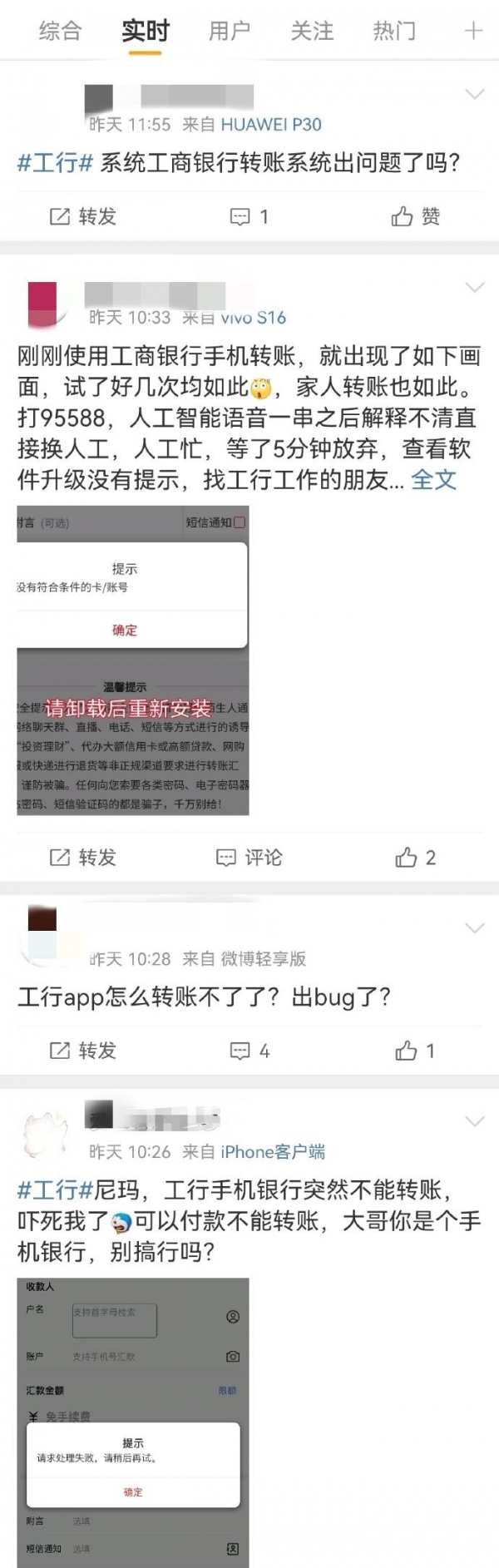Open the #工行# hashtag in the HUAWEI P30 post
This screenshot has width=499, height=1568.
pos(56,162)
